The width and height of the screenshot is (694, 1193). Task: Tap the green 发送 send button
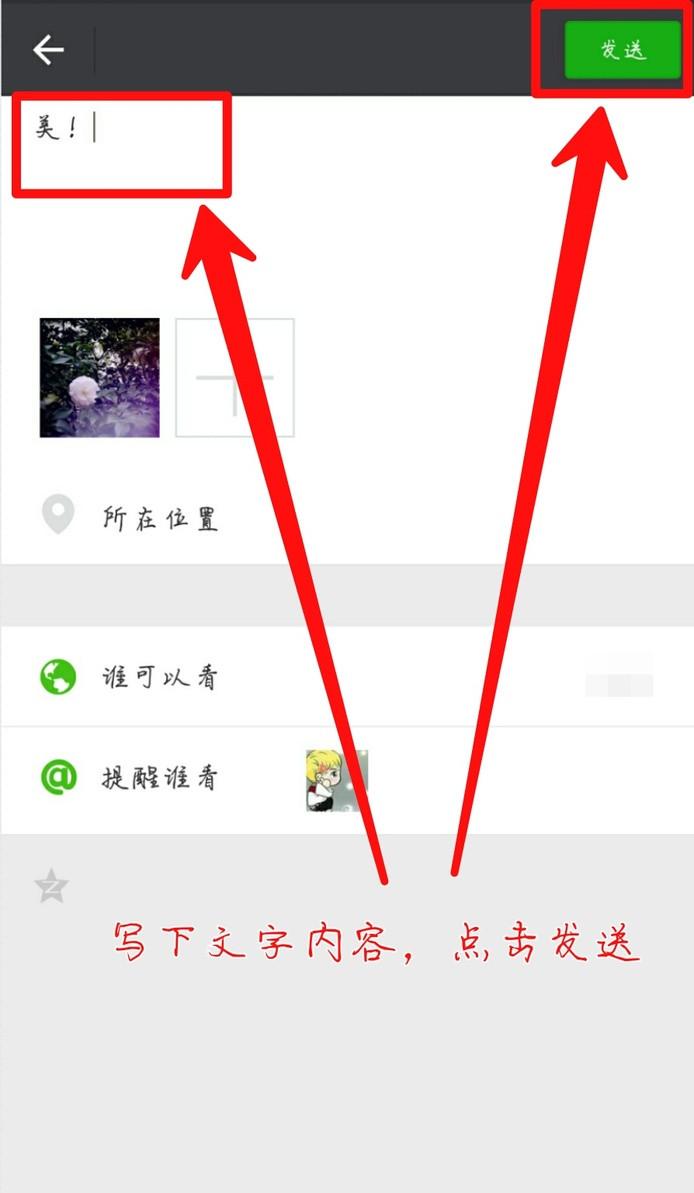(622, 50)
